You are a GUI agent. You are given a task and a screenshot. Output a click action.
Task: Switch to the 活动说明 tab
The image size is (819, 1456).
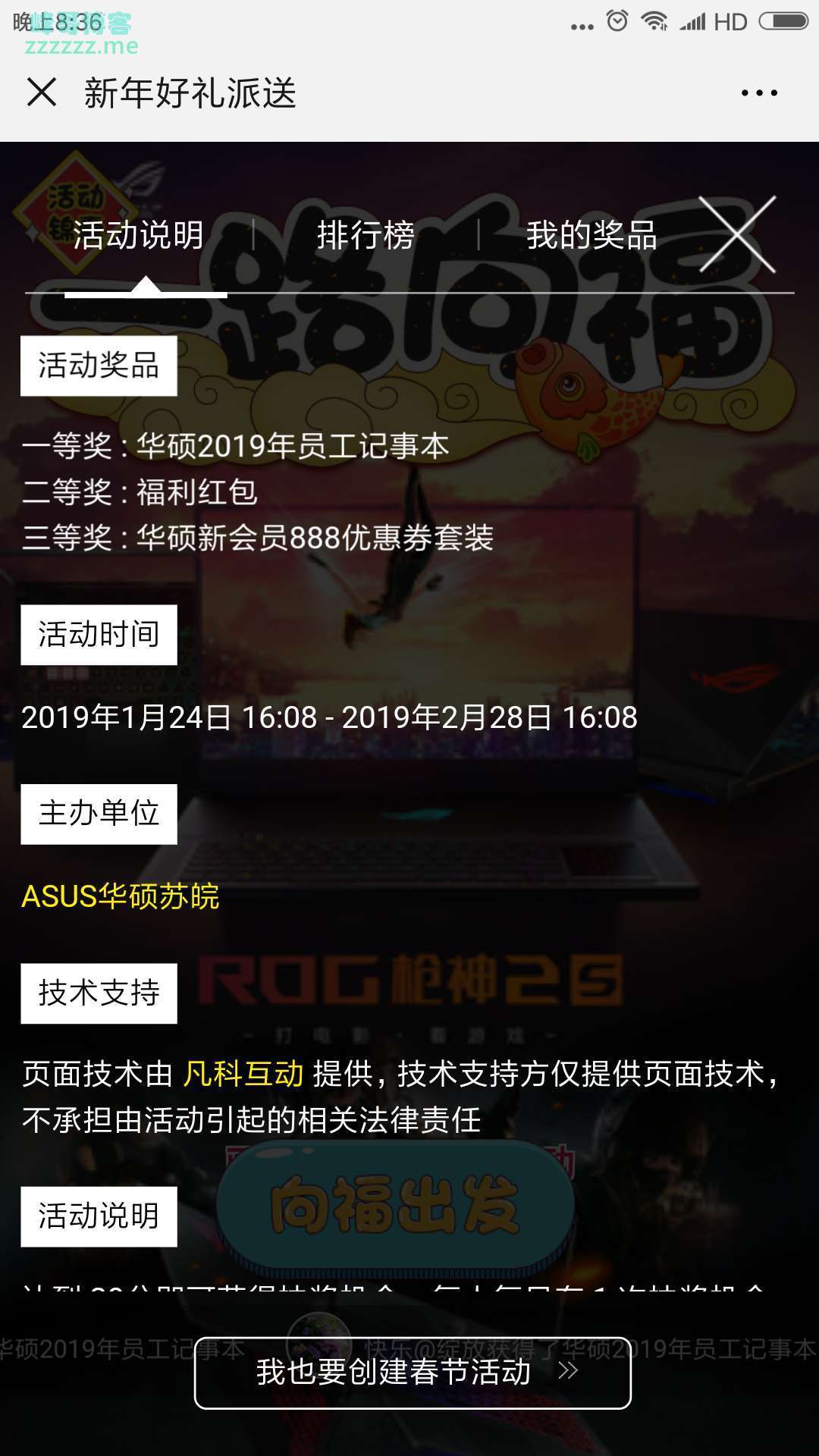pos(138,235)
